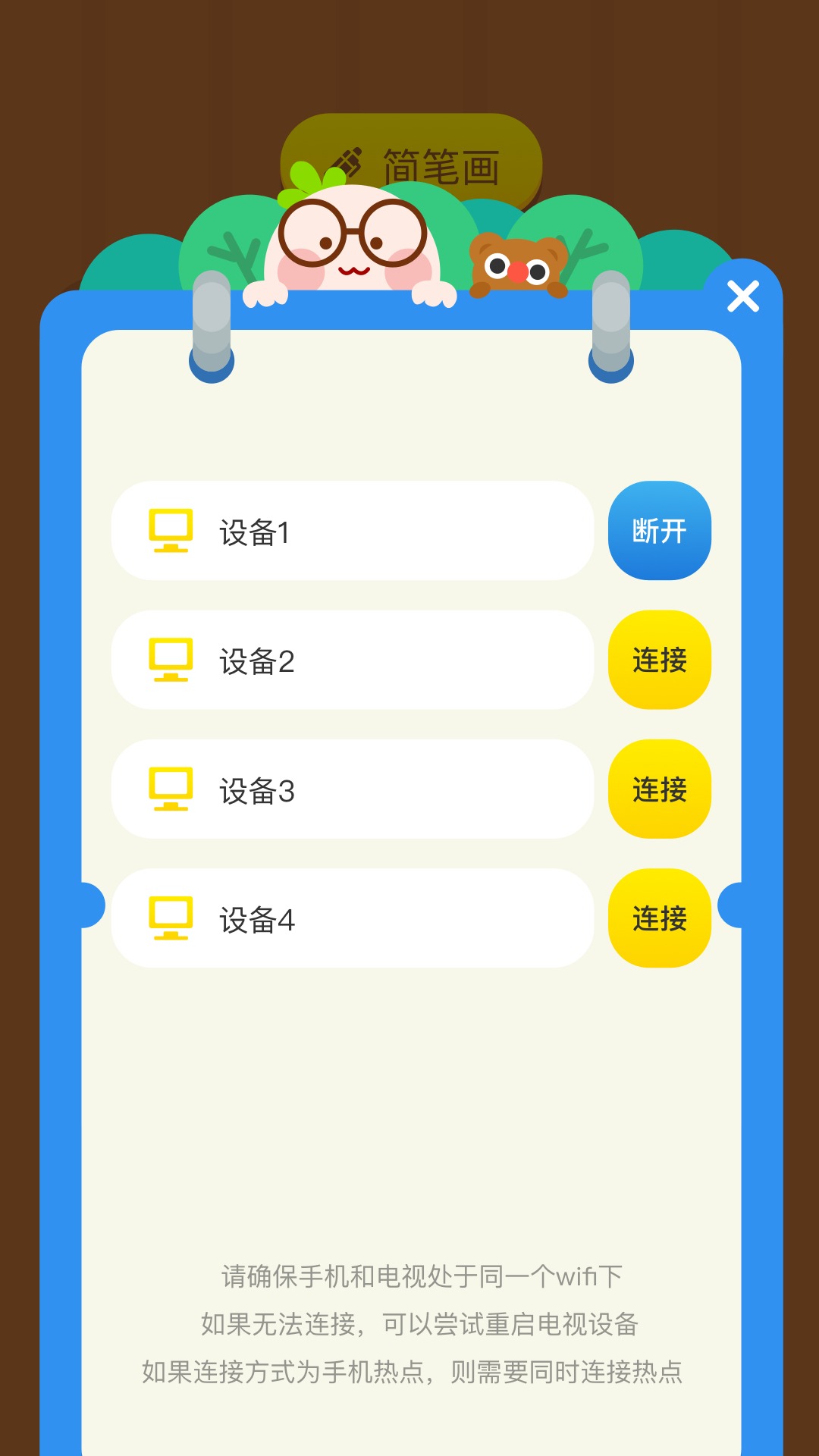Screen dimensions: 819x1456
Task: Click the monitor icon beside 设备4
Action: pyautogui.click(x=171, y=919)
